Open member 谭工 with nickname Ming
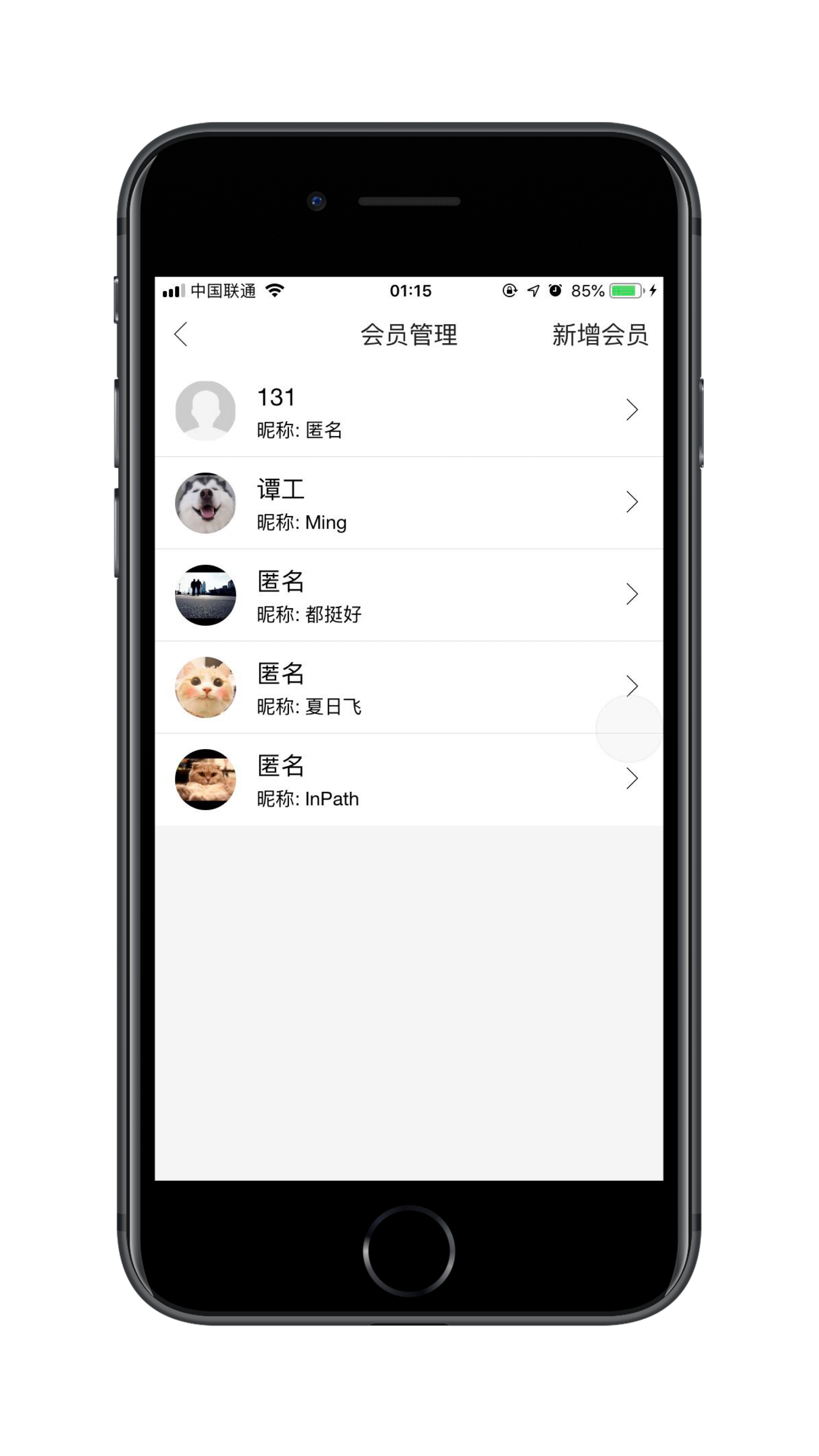Image resolution: width=819 pixels, height=1456 pixels. coord(409,503)
